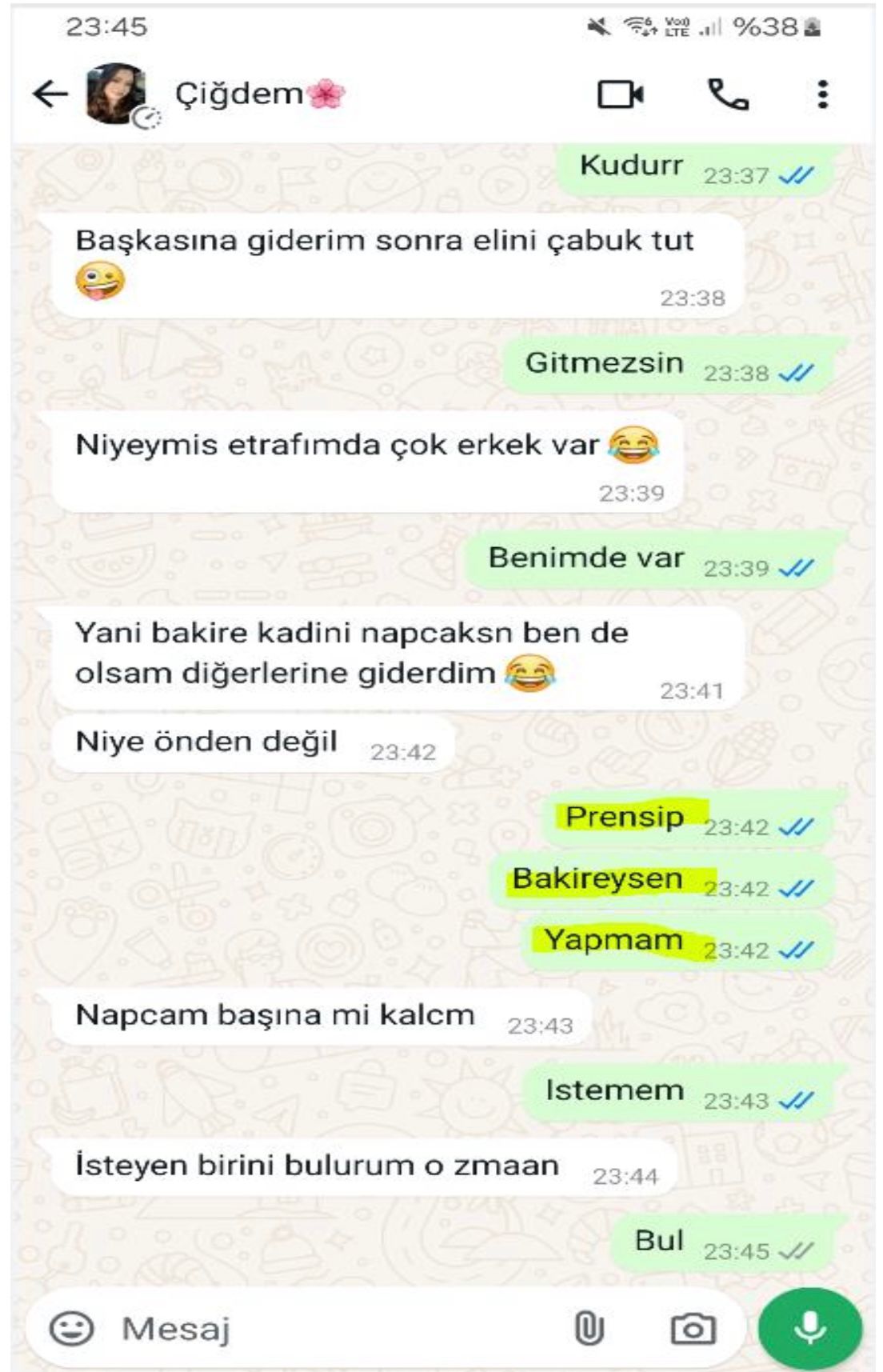Open the camera from the message bar
883x1372 pixels.
pos(693,1329)
